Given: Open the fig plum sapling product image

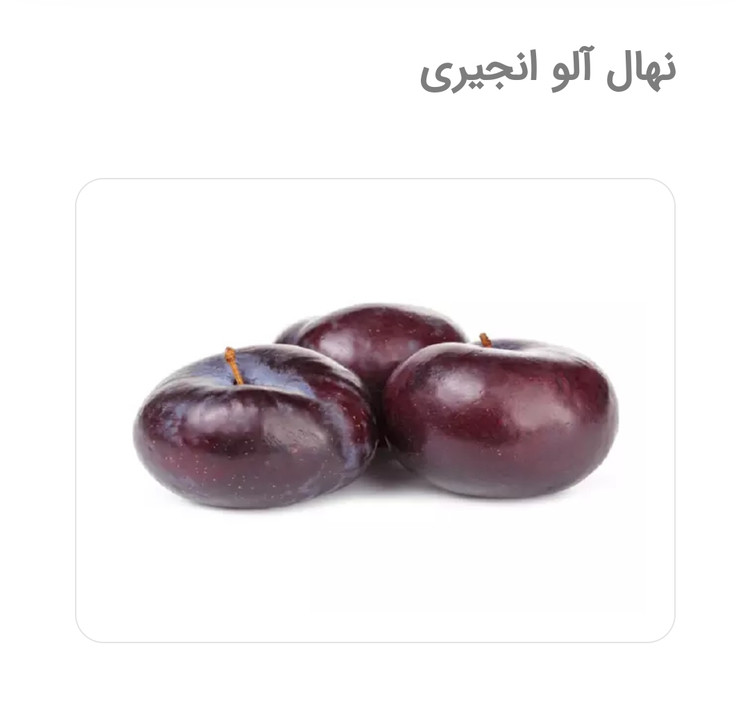Looking at the screenshot, I should click(x=375, y=410).
